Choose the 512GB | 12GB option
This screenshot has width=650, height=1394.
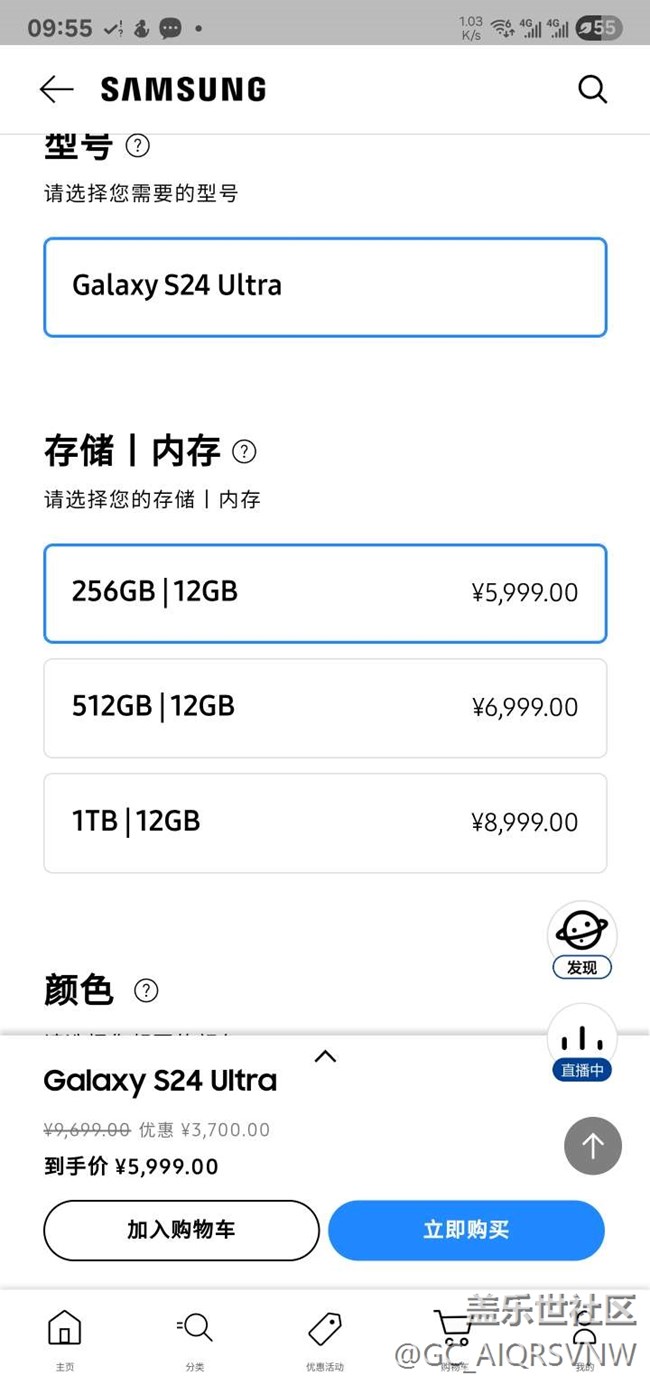[325, 708]
